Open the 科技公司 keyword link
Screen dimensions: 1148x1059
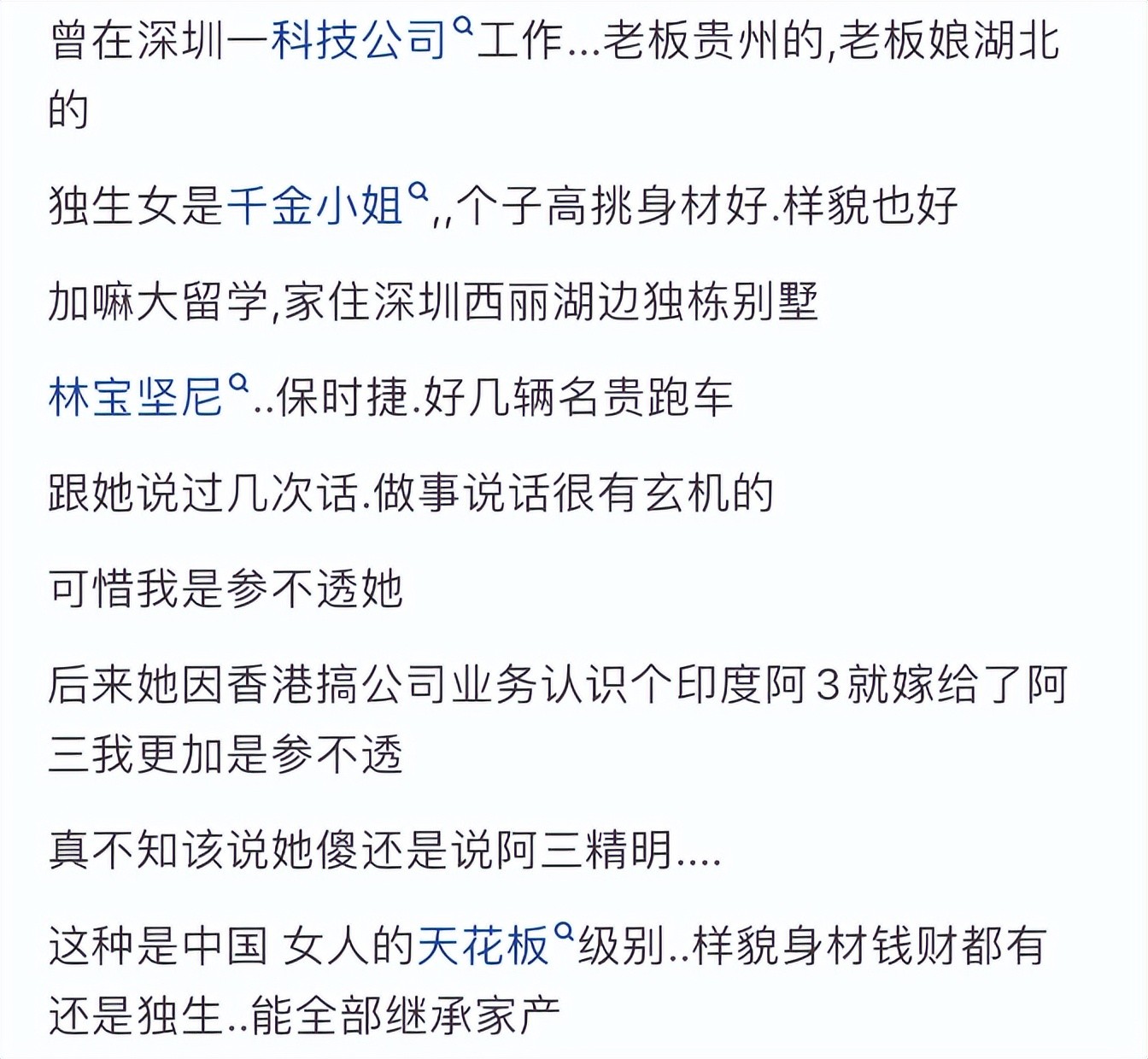[359, 40]
